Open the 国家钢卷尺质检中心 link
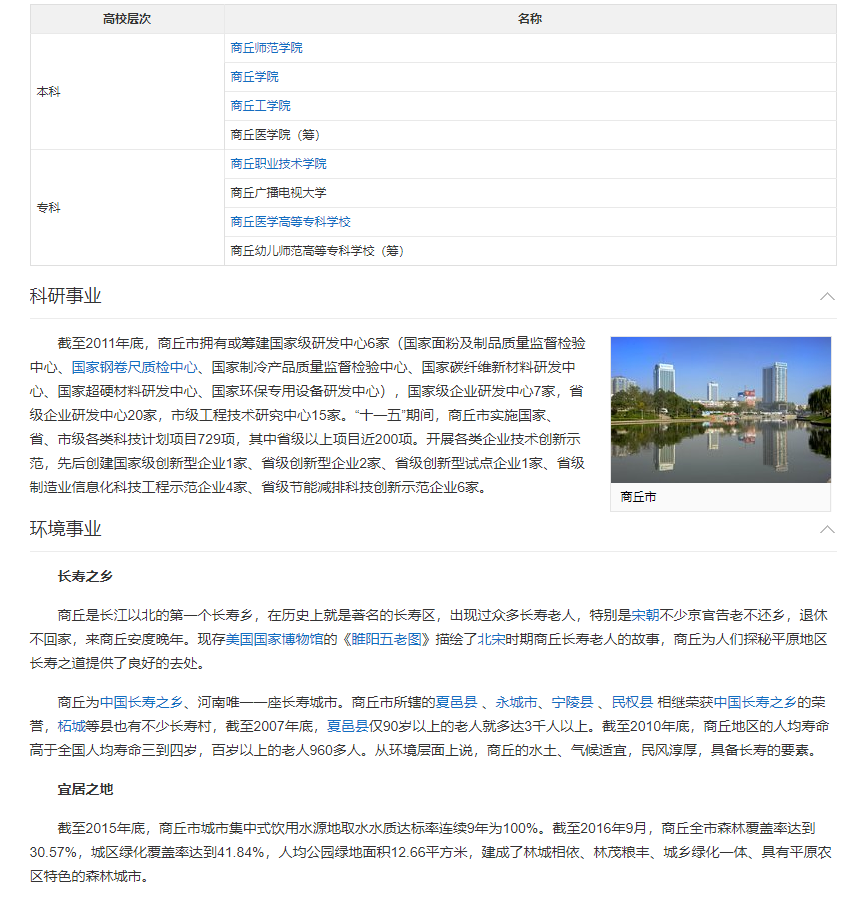This screenshot has height=897, width=865. [x=134, y=367]
